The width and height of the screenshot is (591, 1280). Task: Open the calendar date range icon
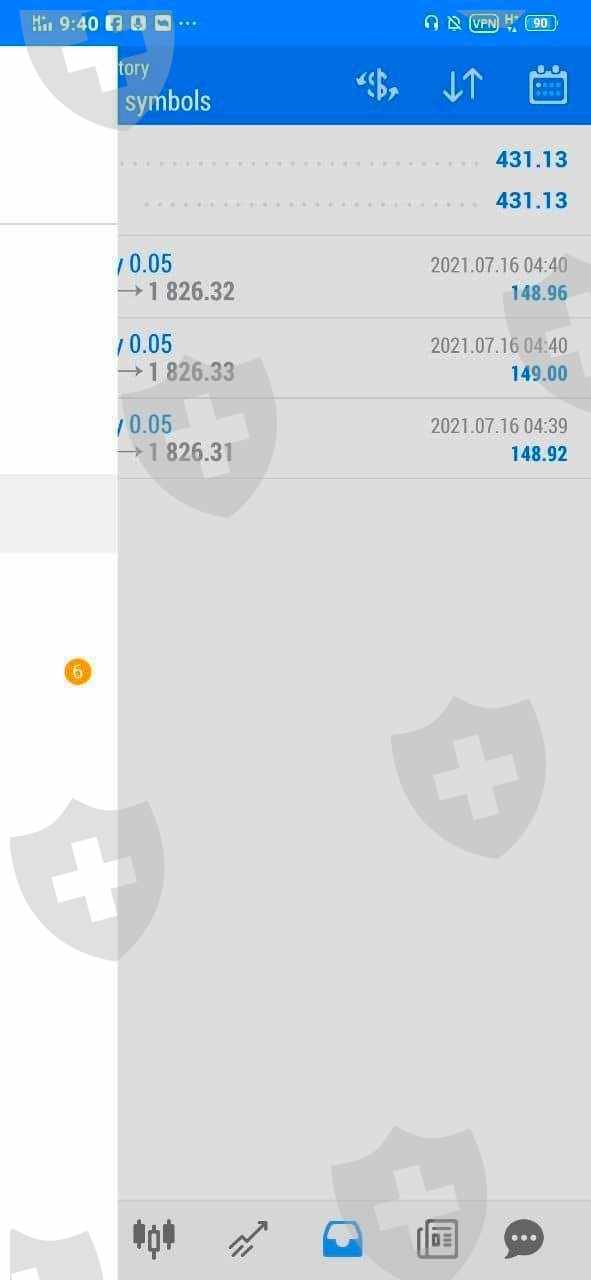pyautogui.click(x=548, y=86)
